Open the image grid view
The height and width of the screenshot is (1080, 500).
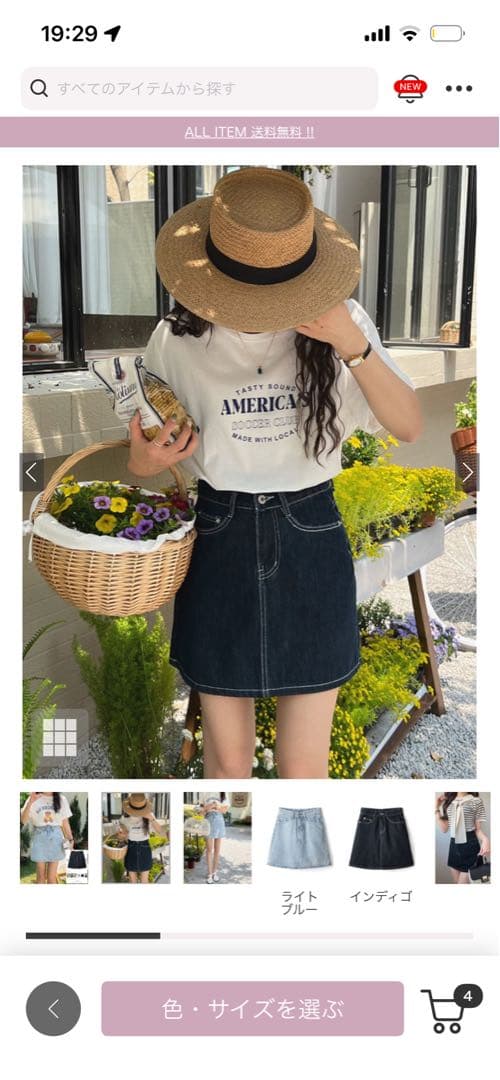tap(60, 738)
